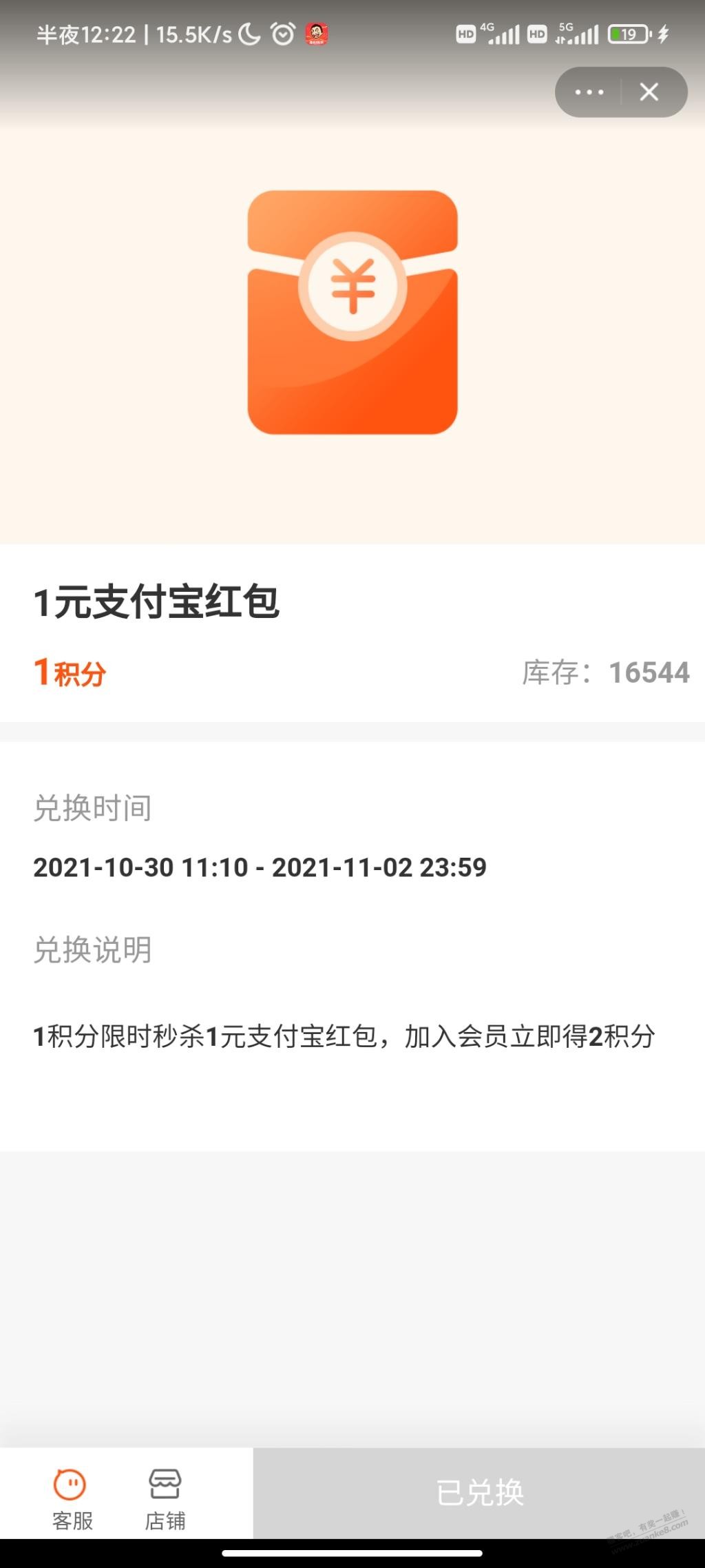This screenshot has width=705, height=1568.
Task: Tap the 已兑换 redeemed button
Action: 479,1492
